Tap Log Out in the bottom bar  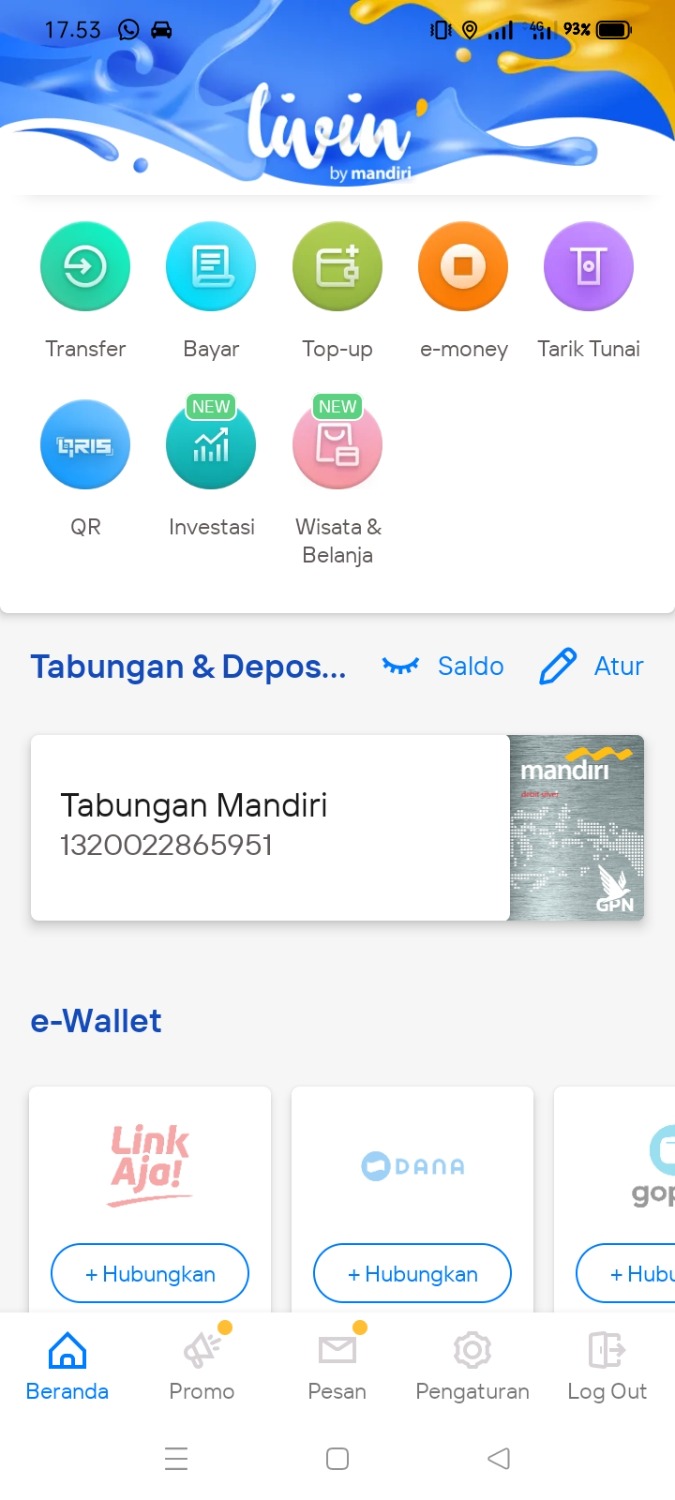607,1366
